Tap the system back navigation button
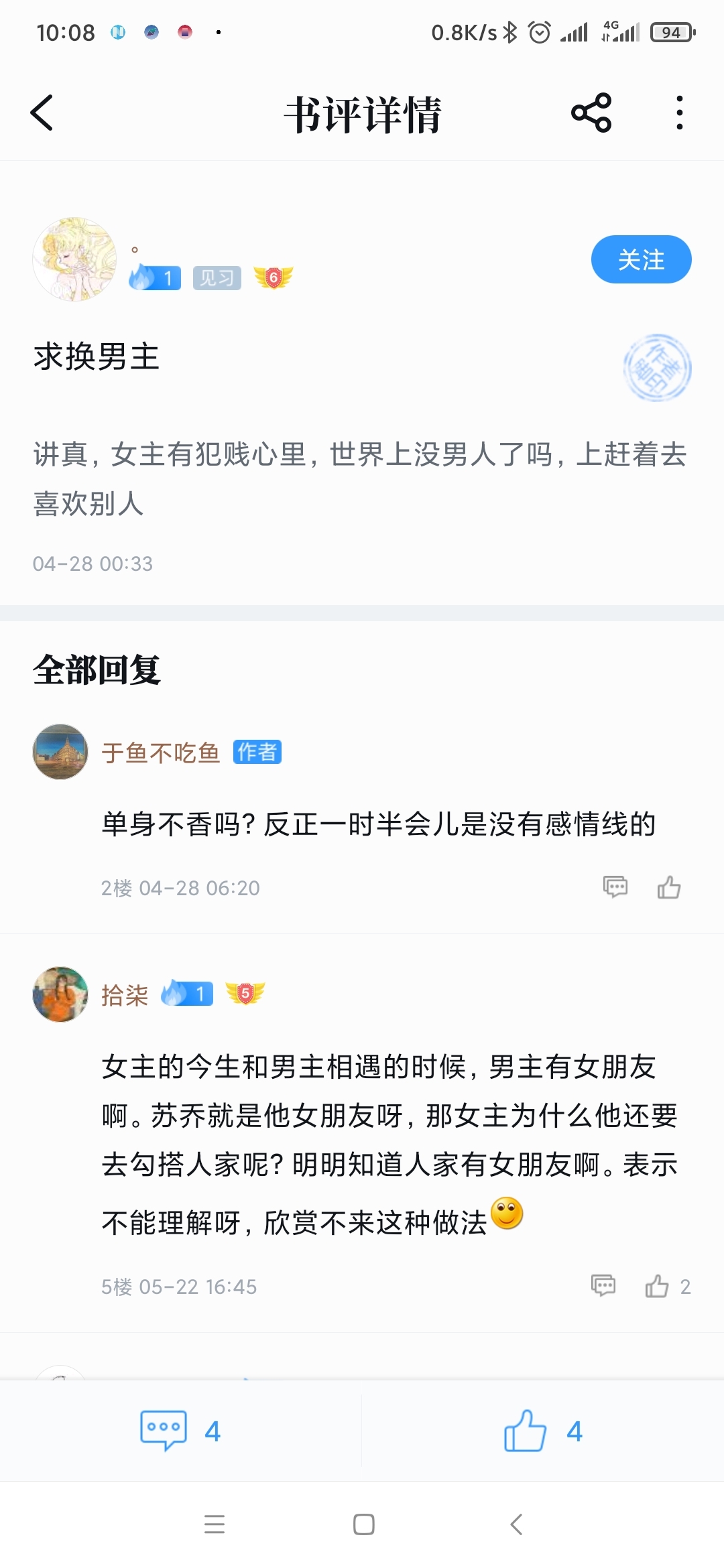This screenshot has height=1568, width=724. coord(516,1524)
